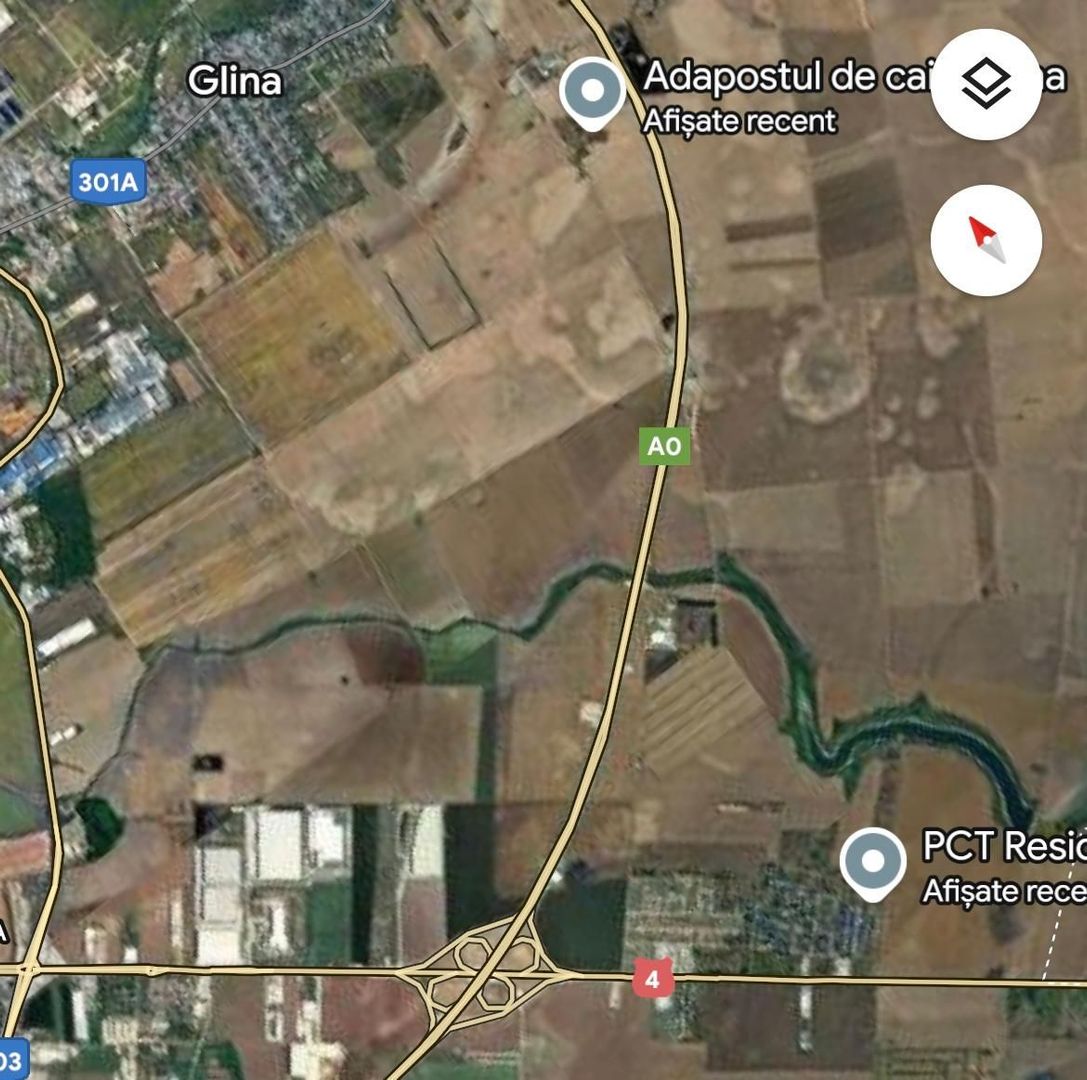
Task: Open the map layers button
Action: click(985, 84)
